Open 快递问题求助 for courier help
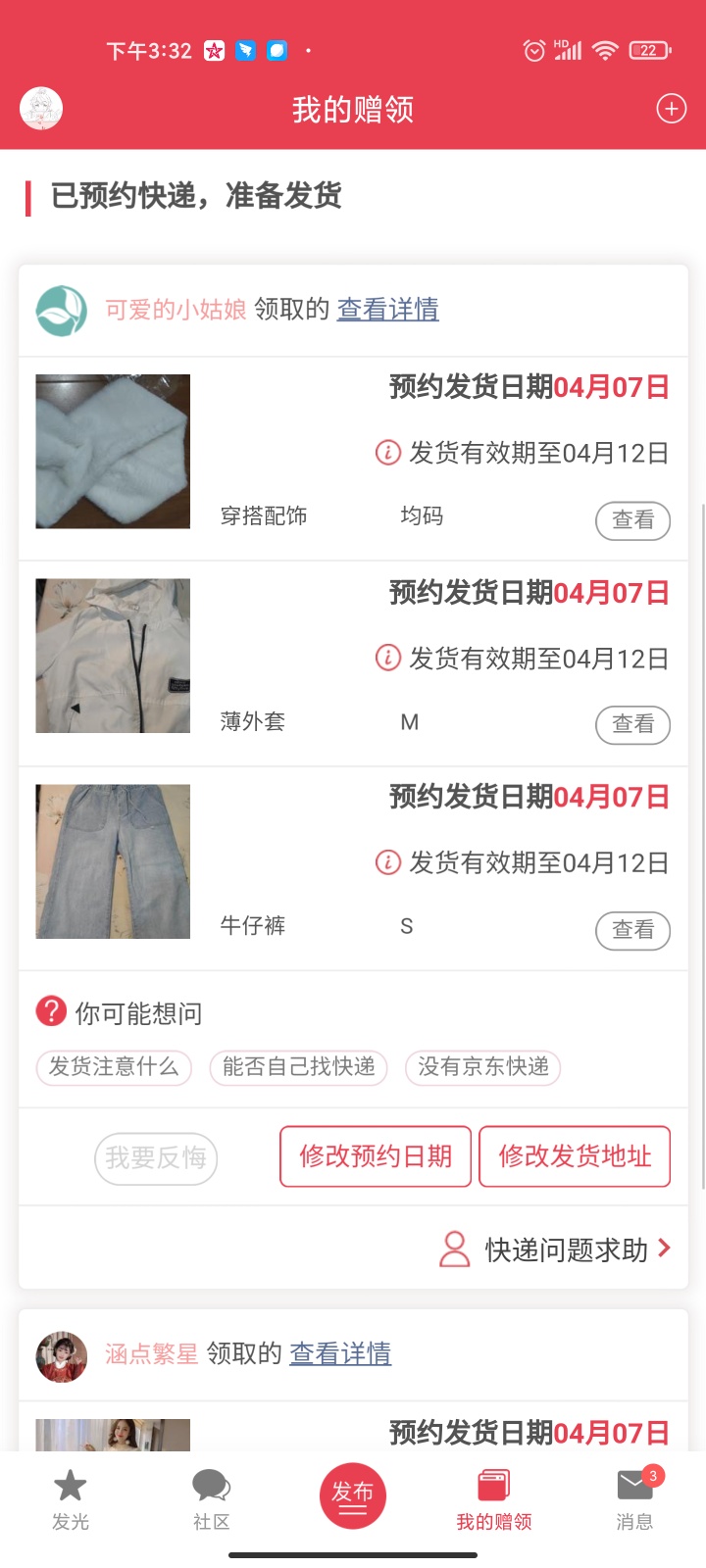Screen dimensions: 706x1568 coord(556,1249)
